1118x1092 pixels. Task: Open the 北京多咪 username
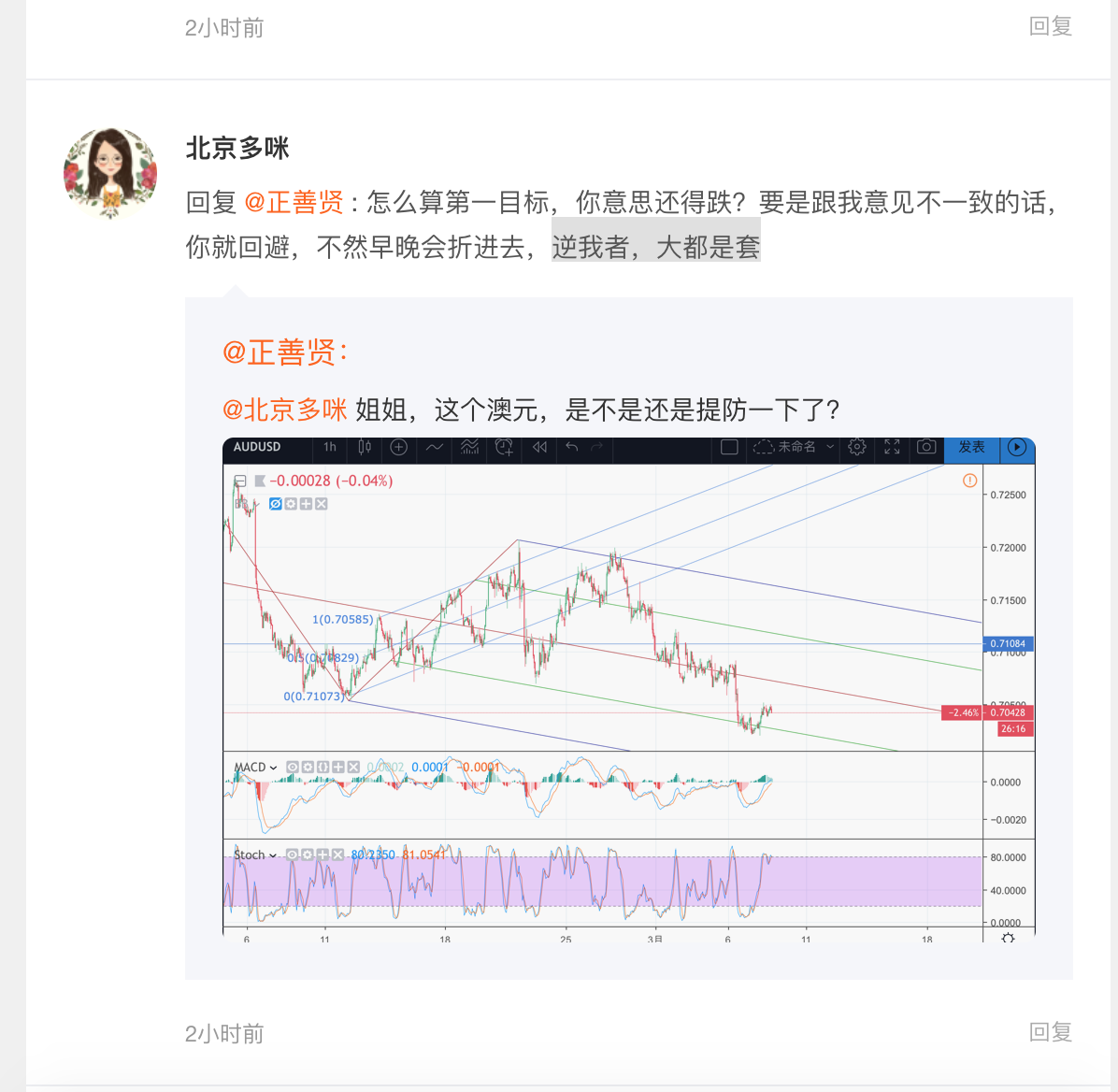(x=237, y=149)
